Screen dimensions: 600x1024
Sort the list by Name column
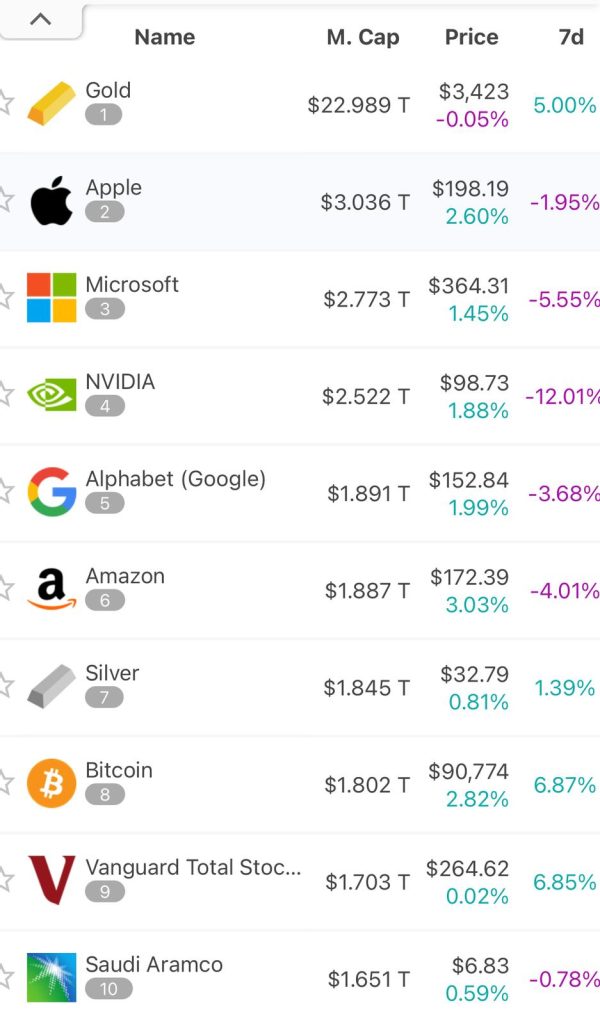point(165,37)
